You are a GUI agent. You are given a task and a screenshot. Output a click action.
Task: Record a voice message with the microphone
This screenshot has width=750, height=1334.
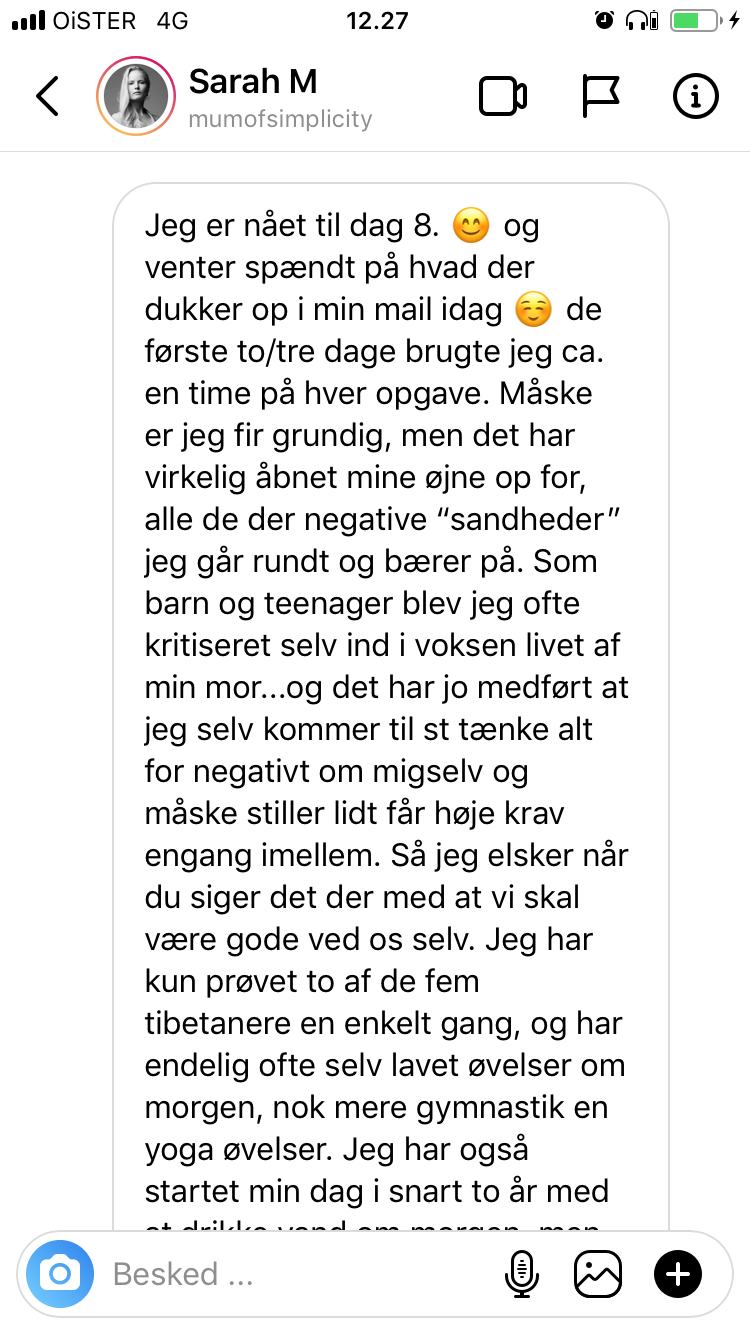(521, 1274)
